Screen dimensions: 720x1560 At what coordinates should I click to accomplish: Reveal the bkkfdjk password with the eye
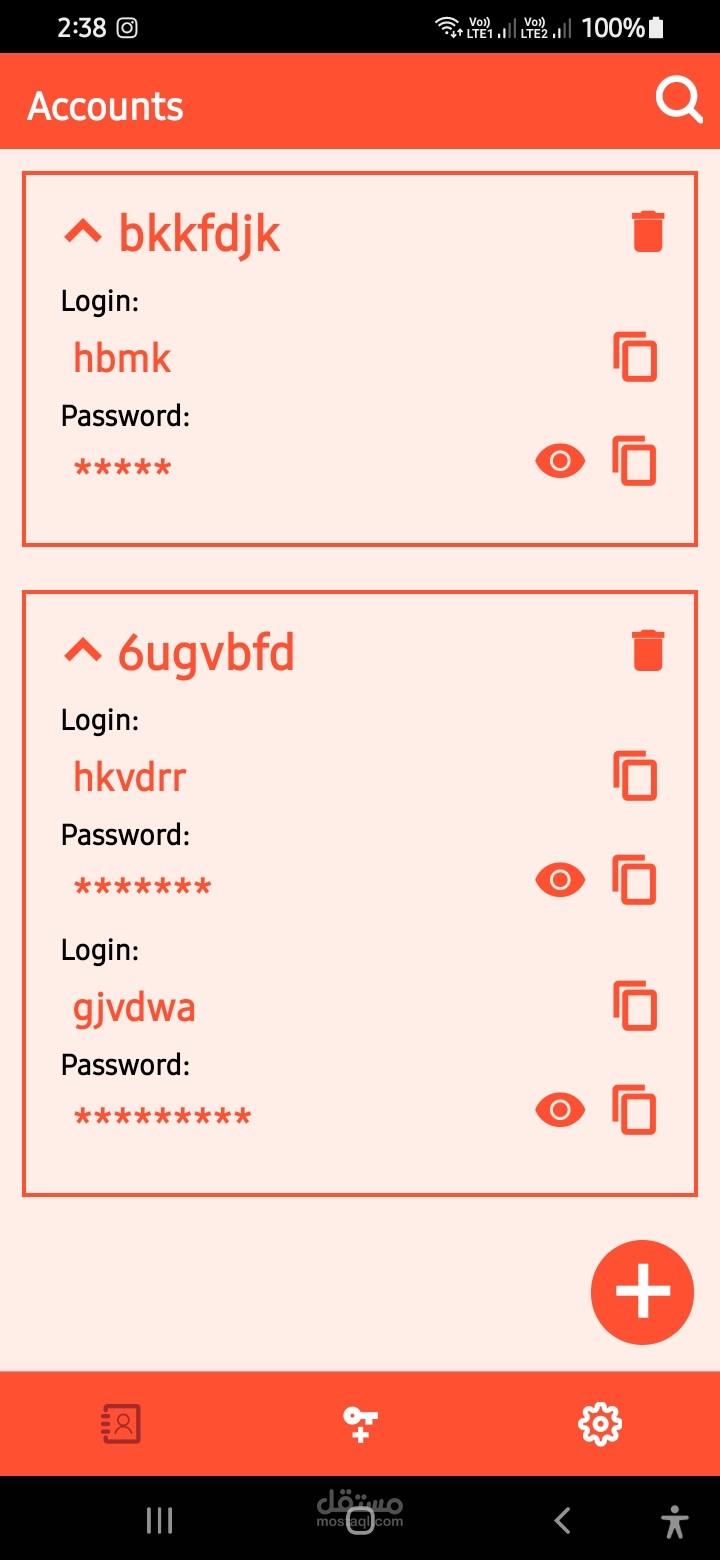coord(559,461)
